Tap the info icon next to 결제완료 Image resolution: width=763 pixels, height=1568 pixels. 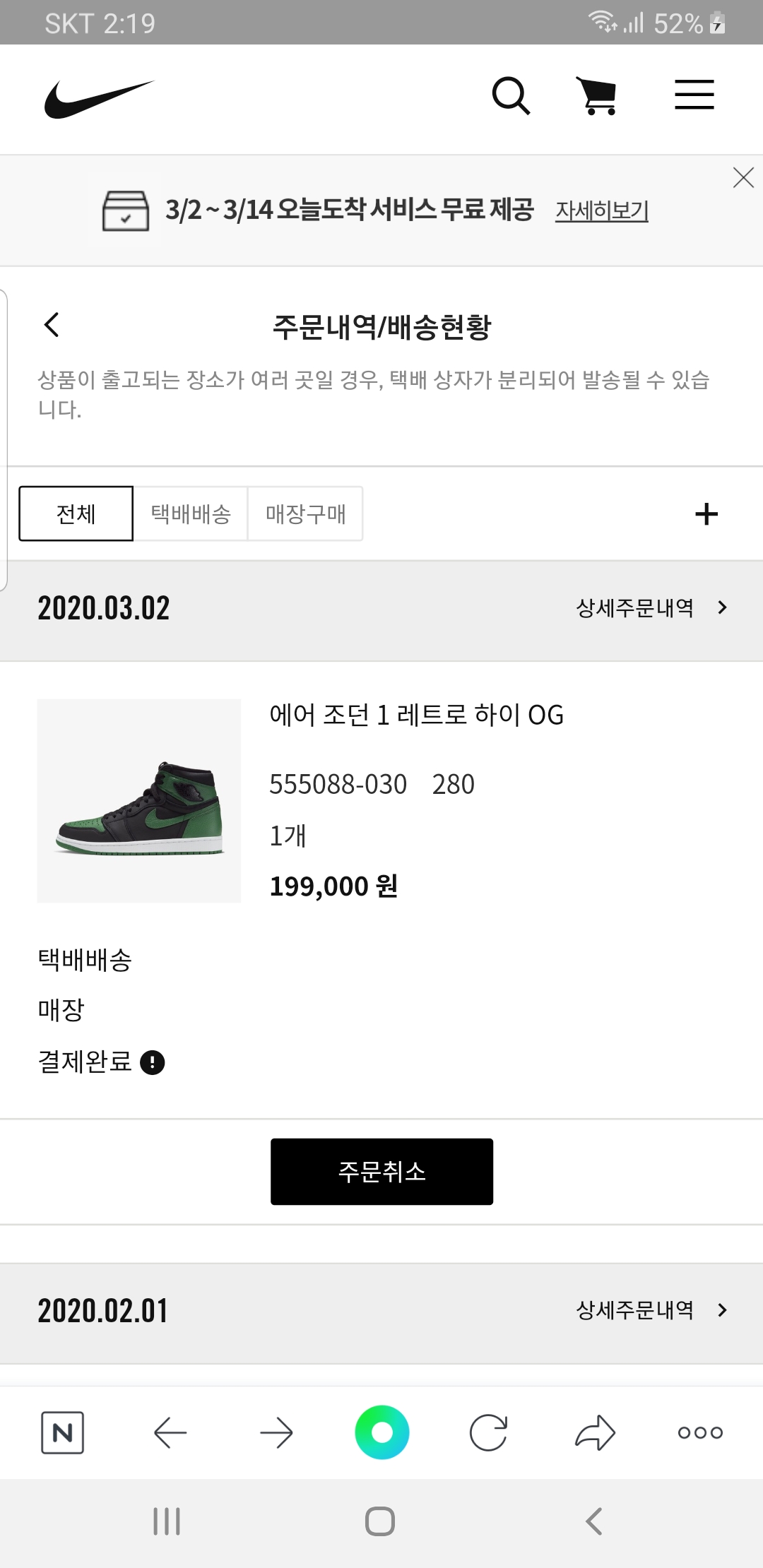tap(152, 1062)
